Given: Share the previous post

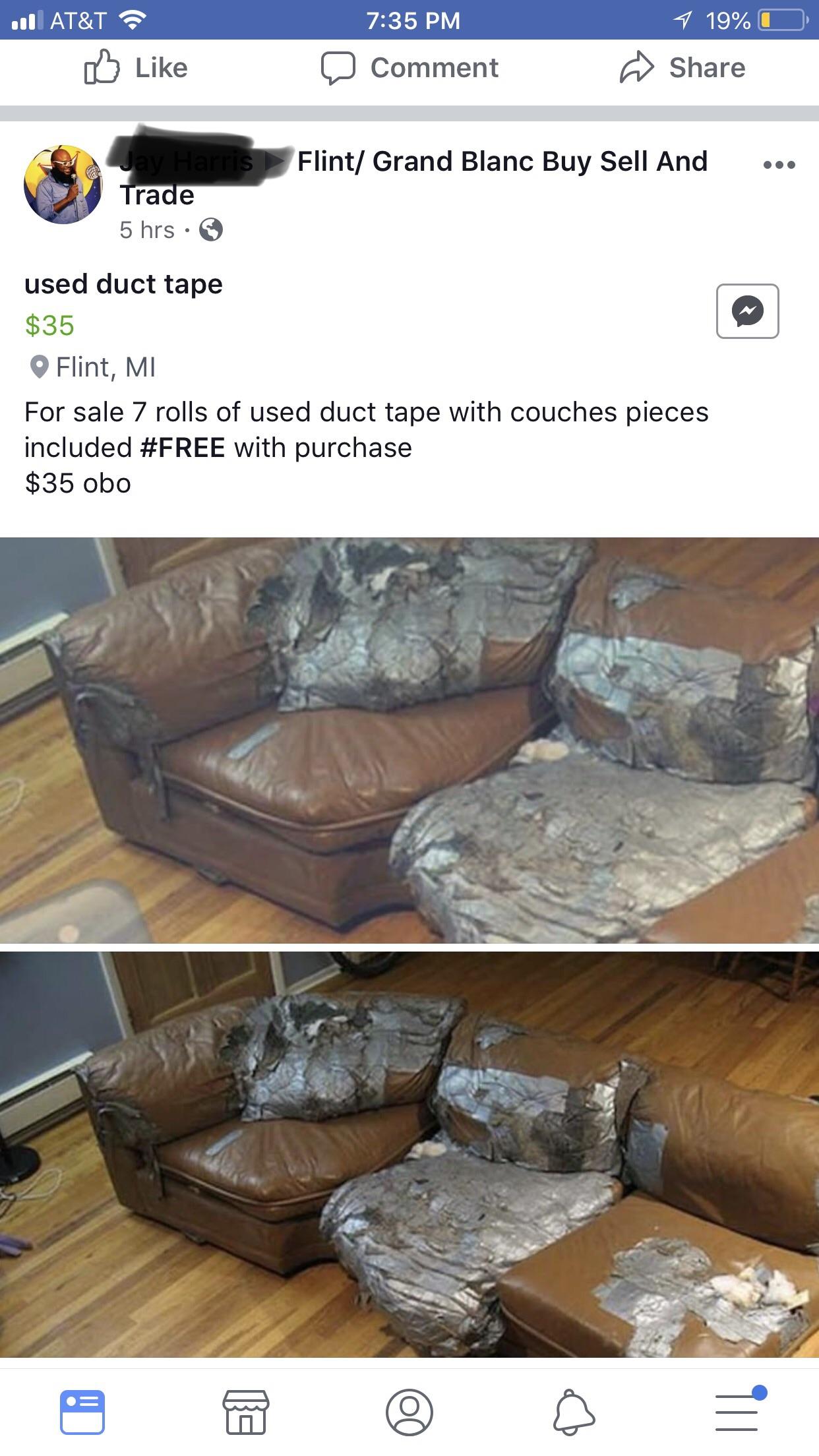Looking at the screenshot, I should coord(682,69).
